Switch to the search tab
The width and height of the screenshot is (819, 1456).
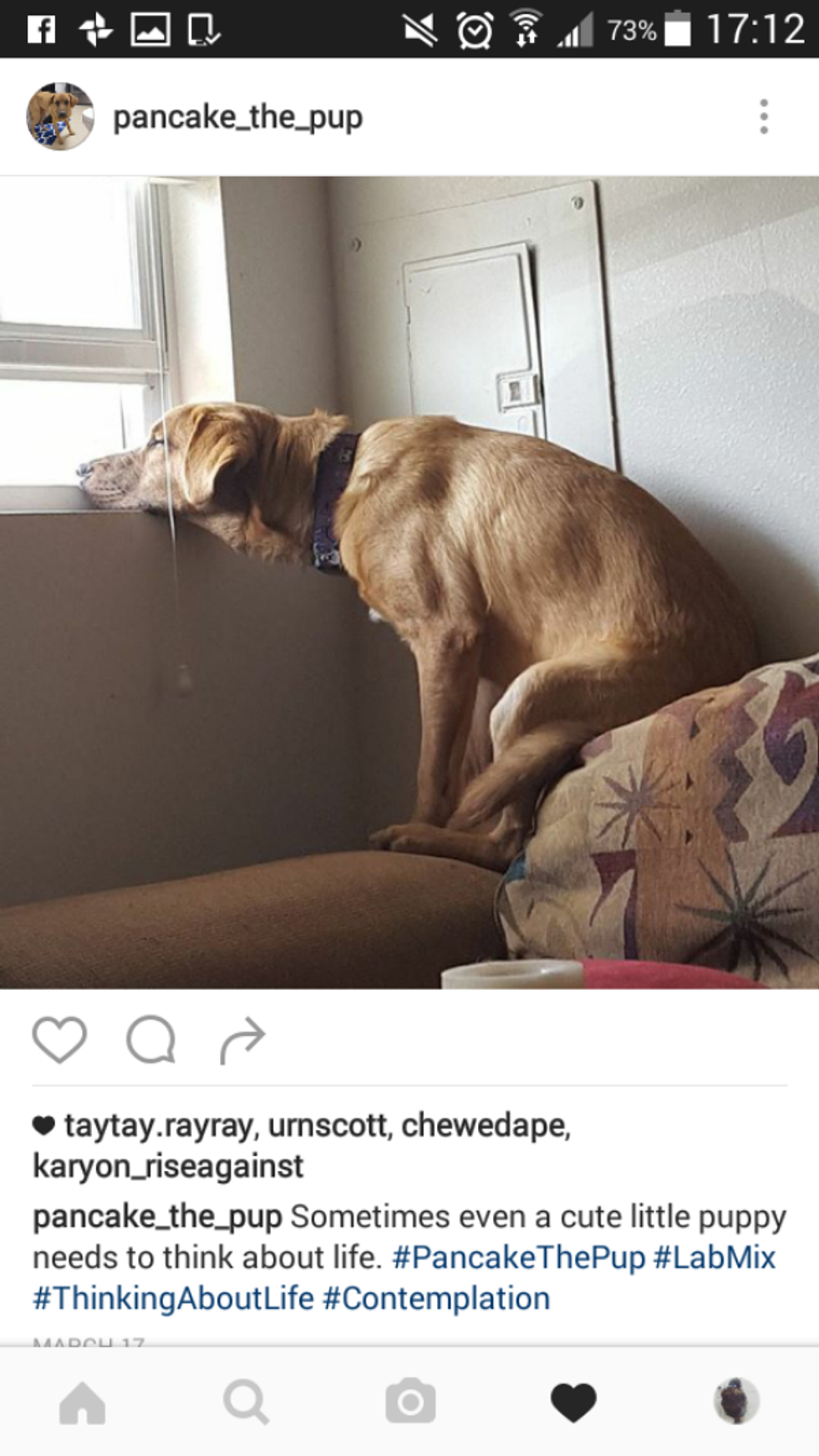point(246,1403)
